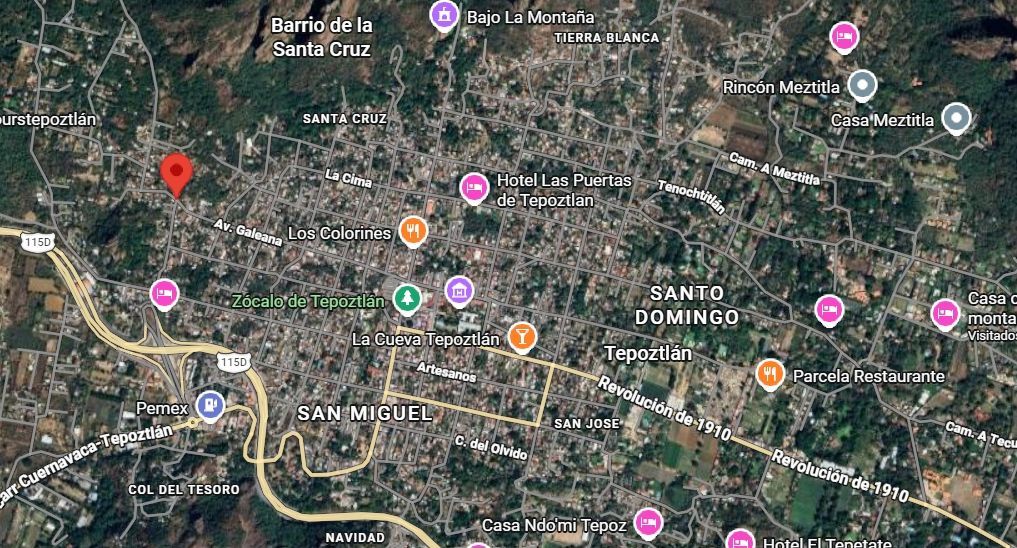Image resolution: width=1017 pixels, height=548 pixels.
Task: Tap the Pemex gas station marker
Action: 210,406
